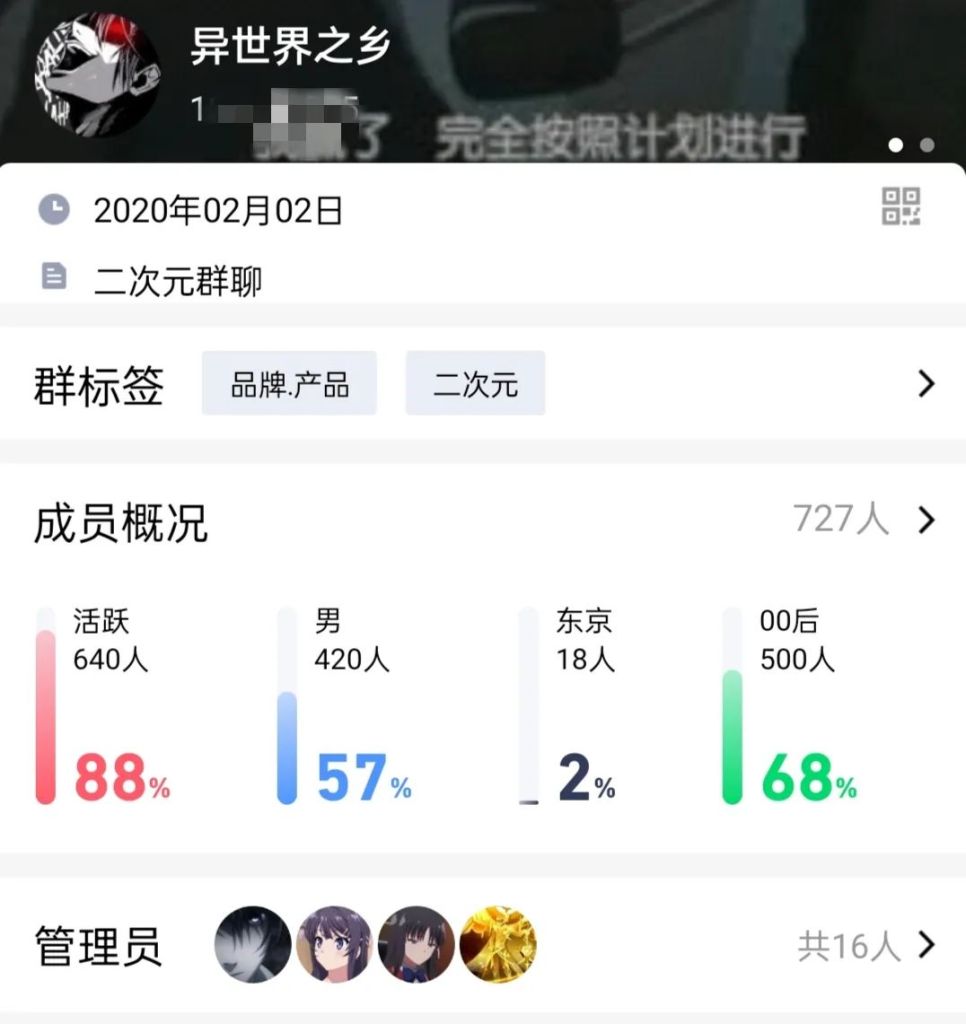This screenshot has width=966, height=1024.
Task: Open the group QR code icon
Action: (x=900, y=207)
